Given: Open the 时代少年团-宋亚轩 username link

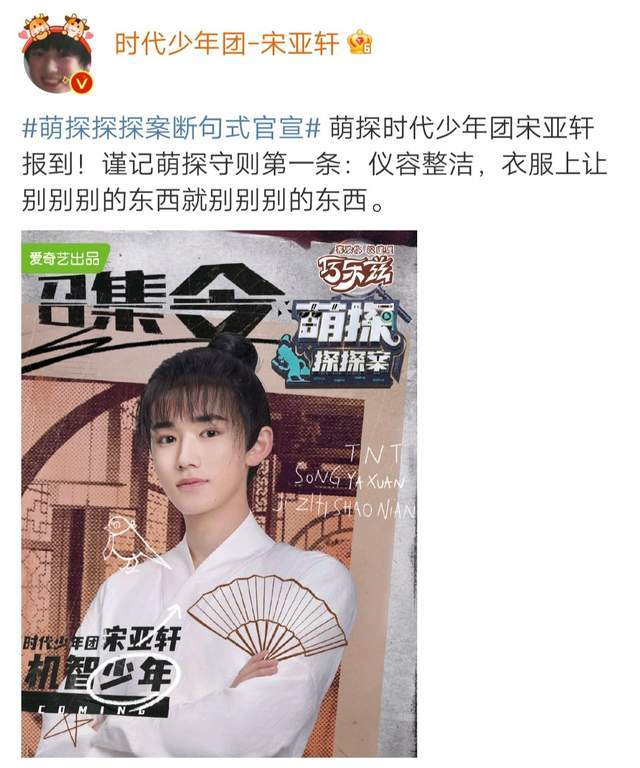Looking at the screenshot, I should pyautogui.click(x=229, y=43).
